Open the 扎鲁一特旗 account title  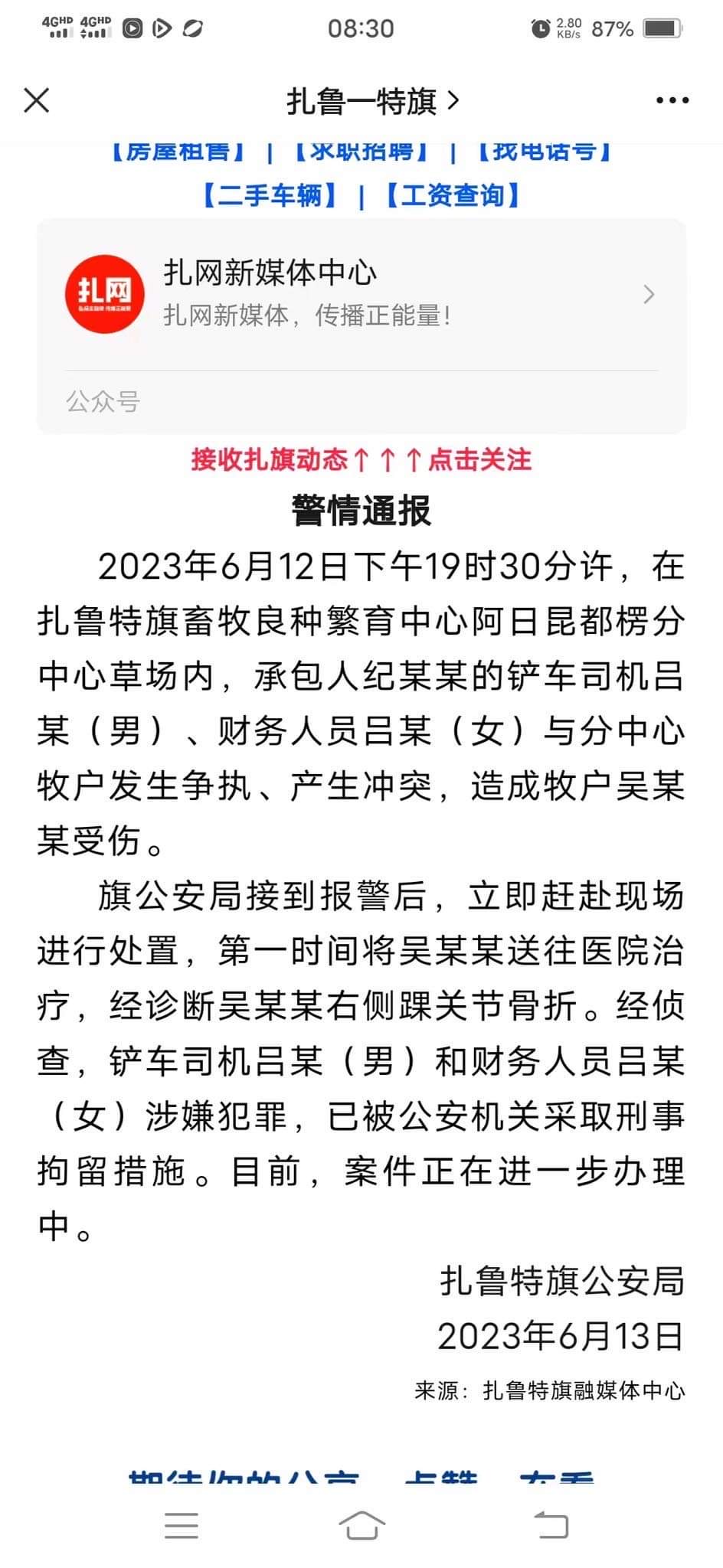(373, 101)
